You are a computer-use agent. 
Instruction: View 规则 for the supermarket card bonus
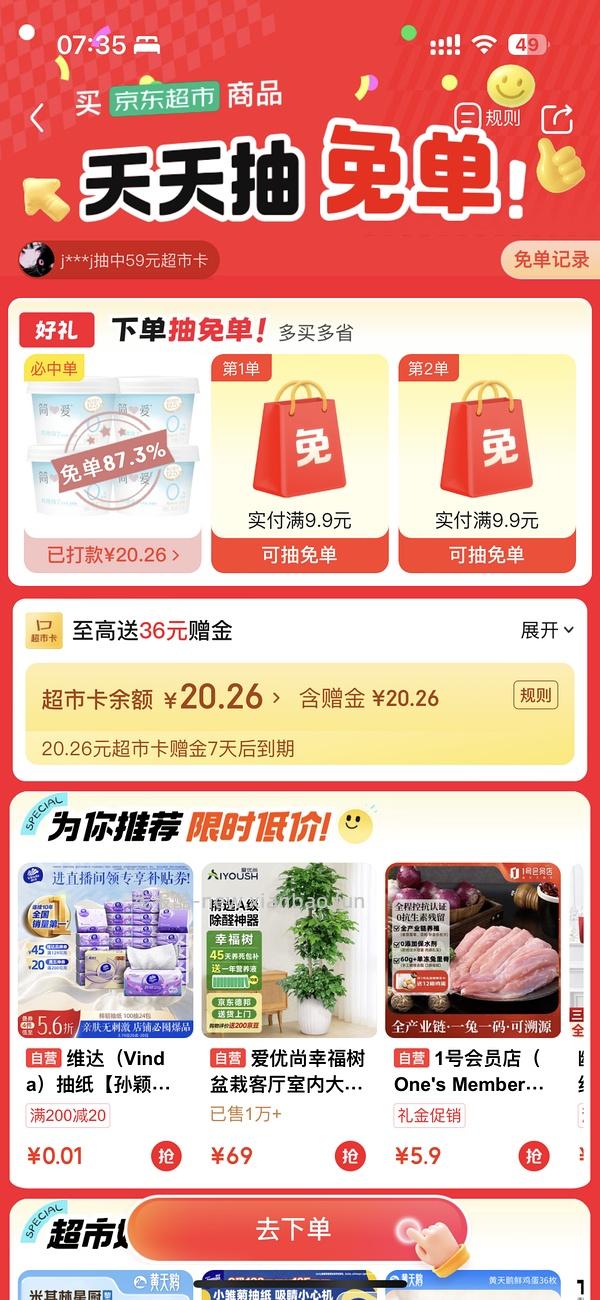coord(535,695)
